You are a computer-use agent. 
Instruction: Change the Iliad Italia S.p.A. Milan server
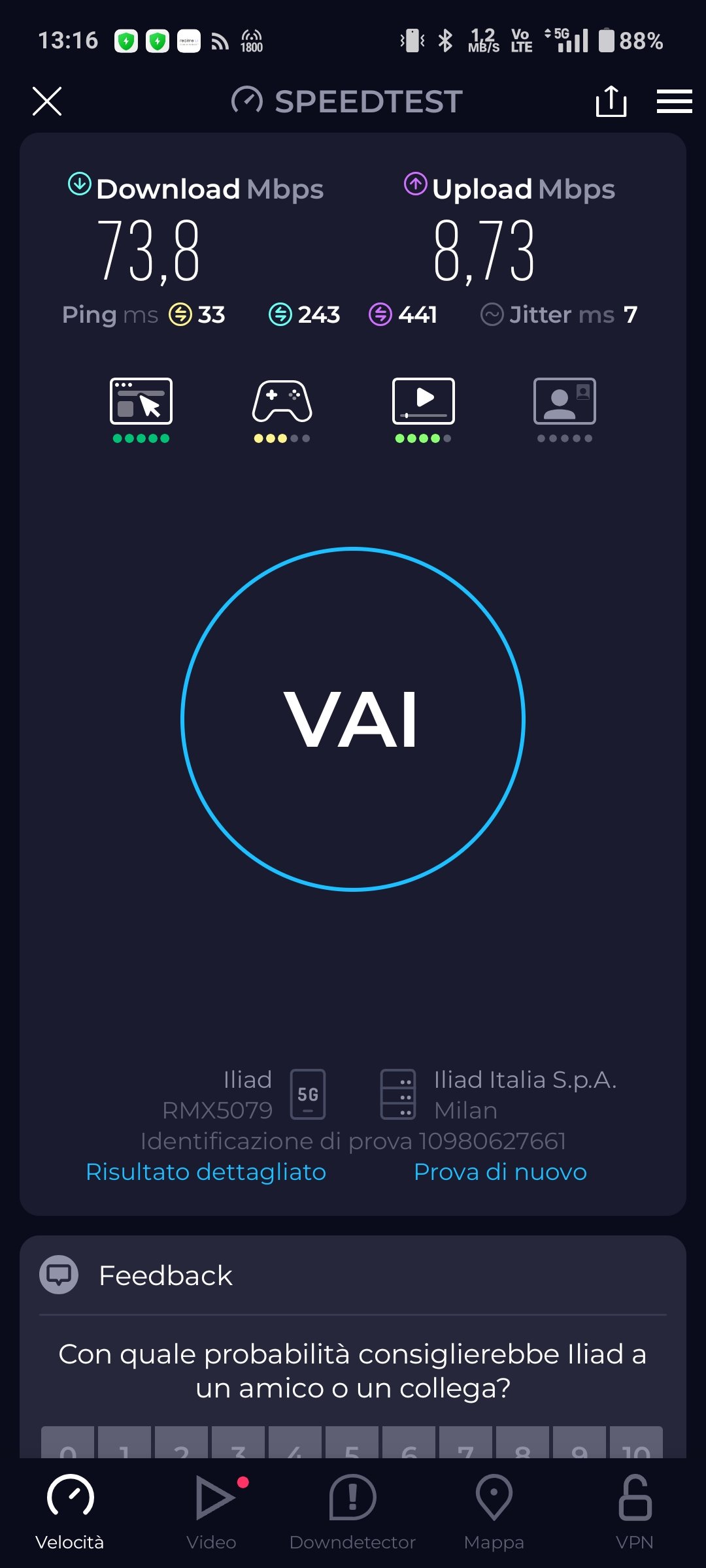498,1095
